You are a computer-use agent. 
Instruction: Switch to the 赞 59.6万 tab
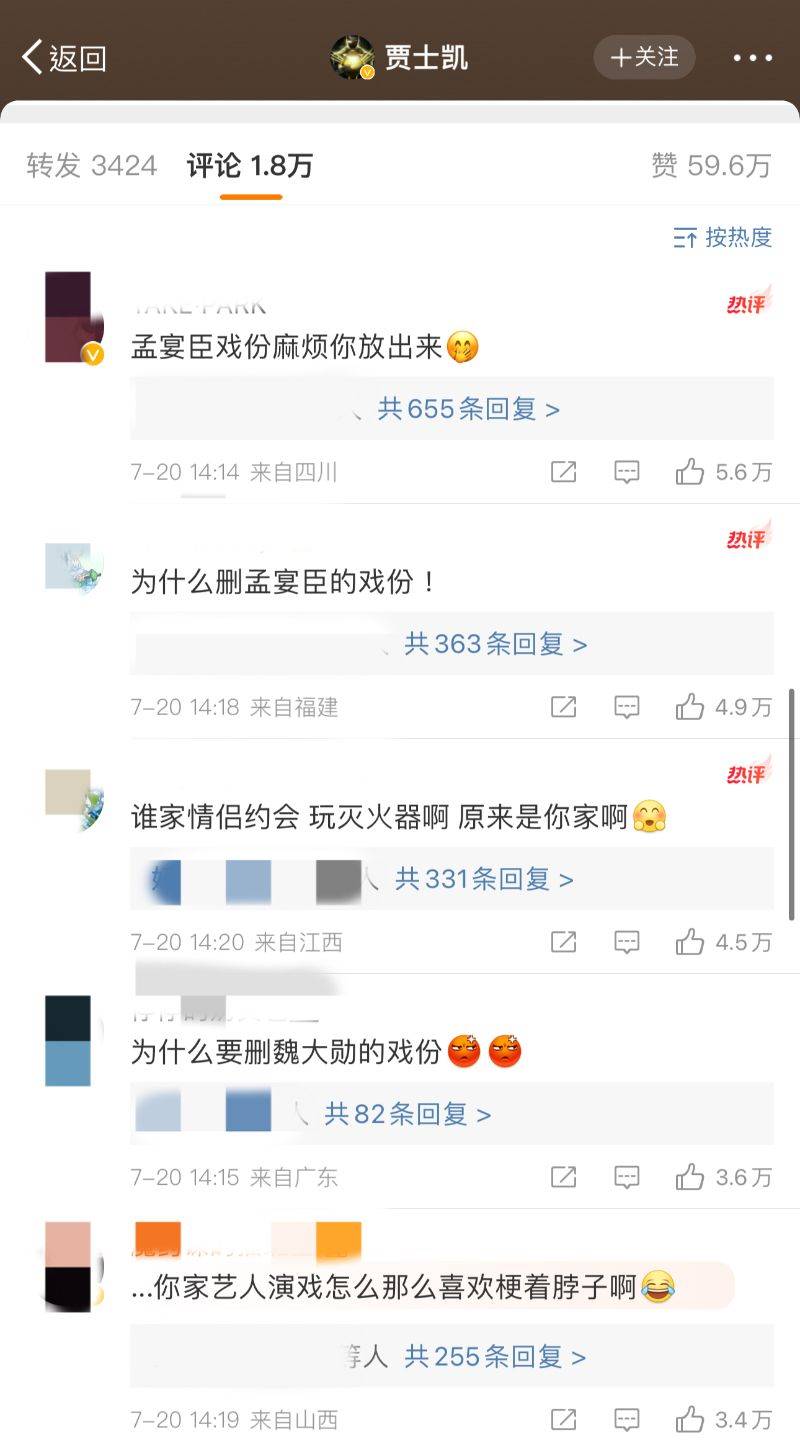[710, 165]
